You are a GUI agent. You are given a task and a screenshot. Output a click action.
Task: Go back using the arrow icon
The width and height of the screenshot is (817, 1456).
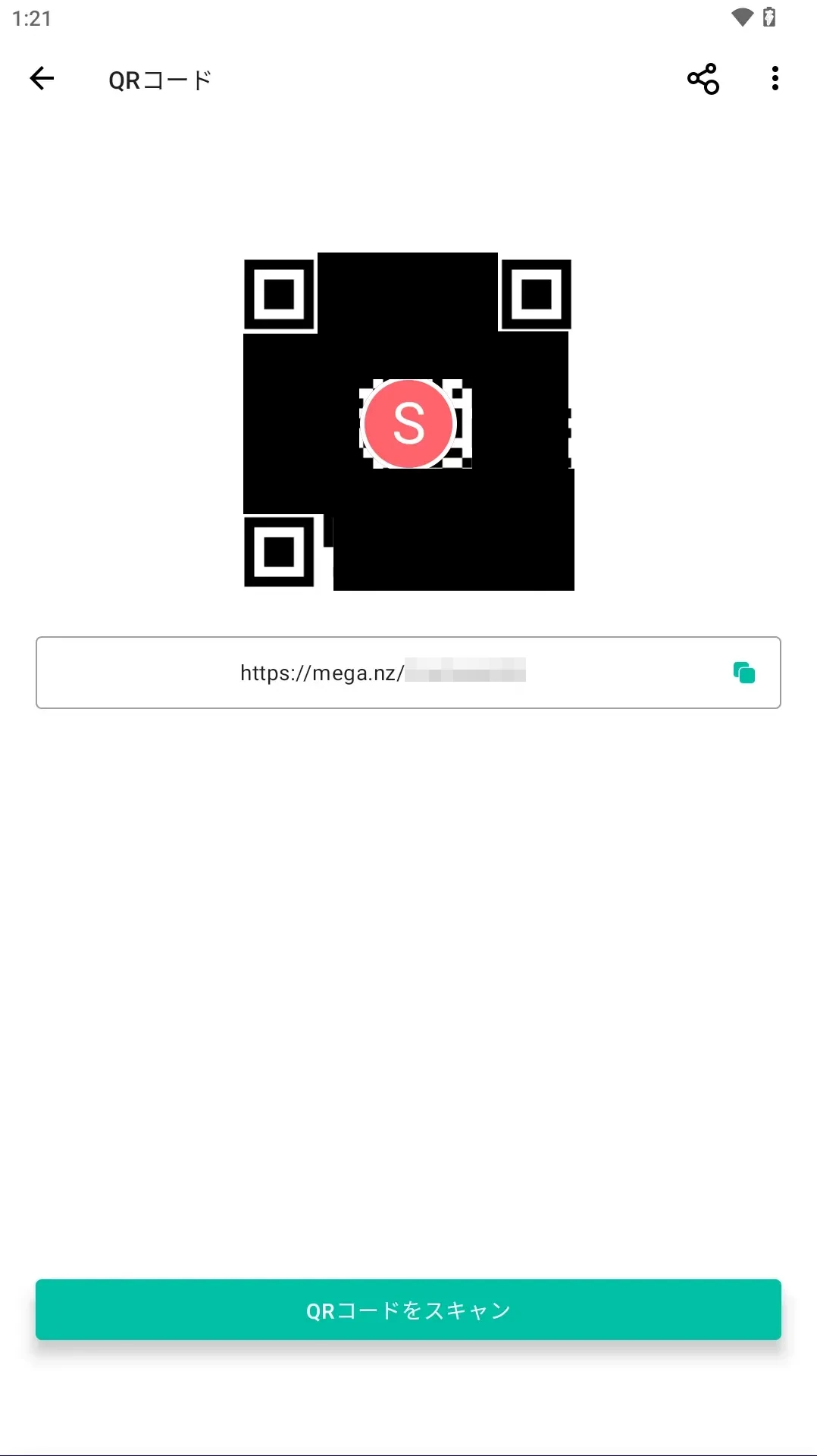[42, 78]
